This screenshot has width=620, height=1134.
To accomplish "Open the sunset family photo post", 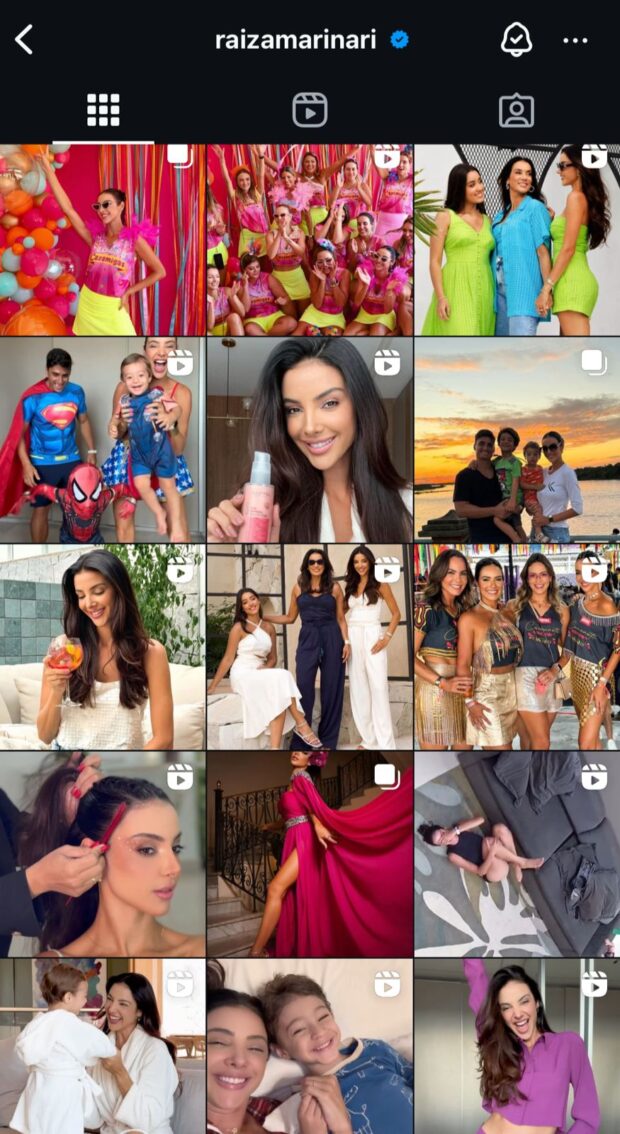I will coord(517,440).
